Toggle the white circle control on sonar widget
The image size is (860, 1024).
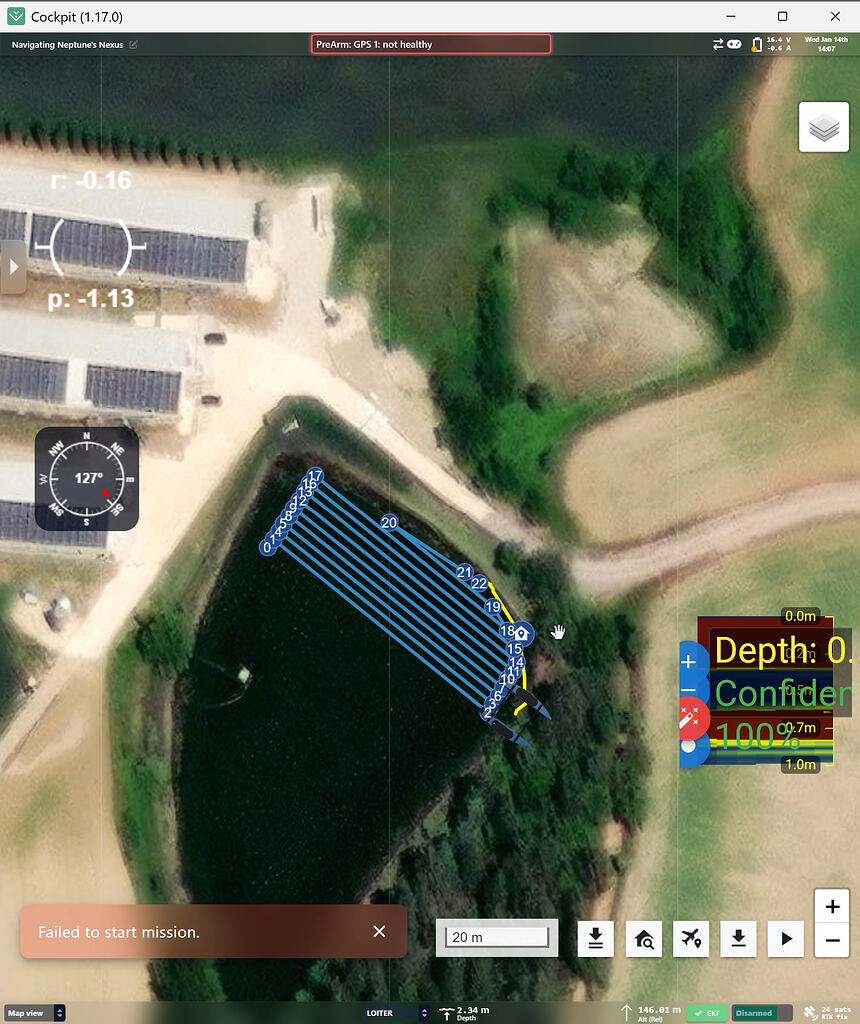[x=691, y=744]
